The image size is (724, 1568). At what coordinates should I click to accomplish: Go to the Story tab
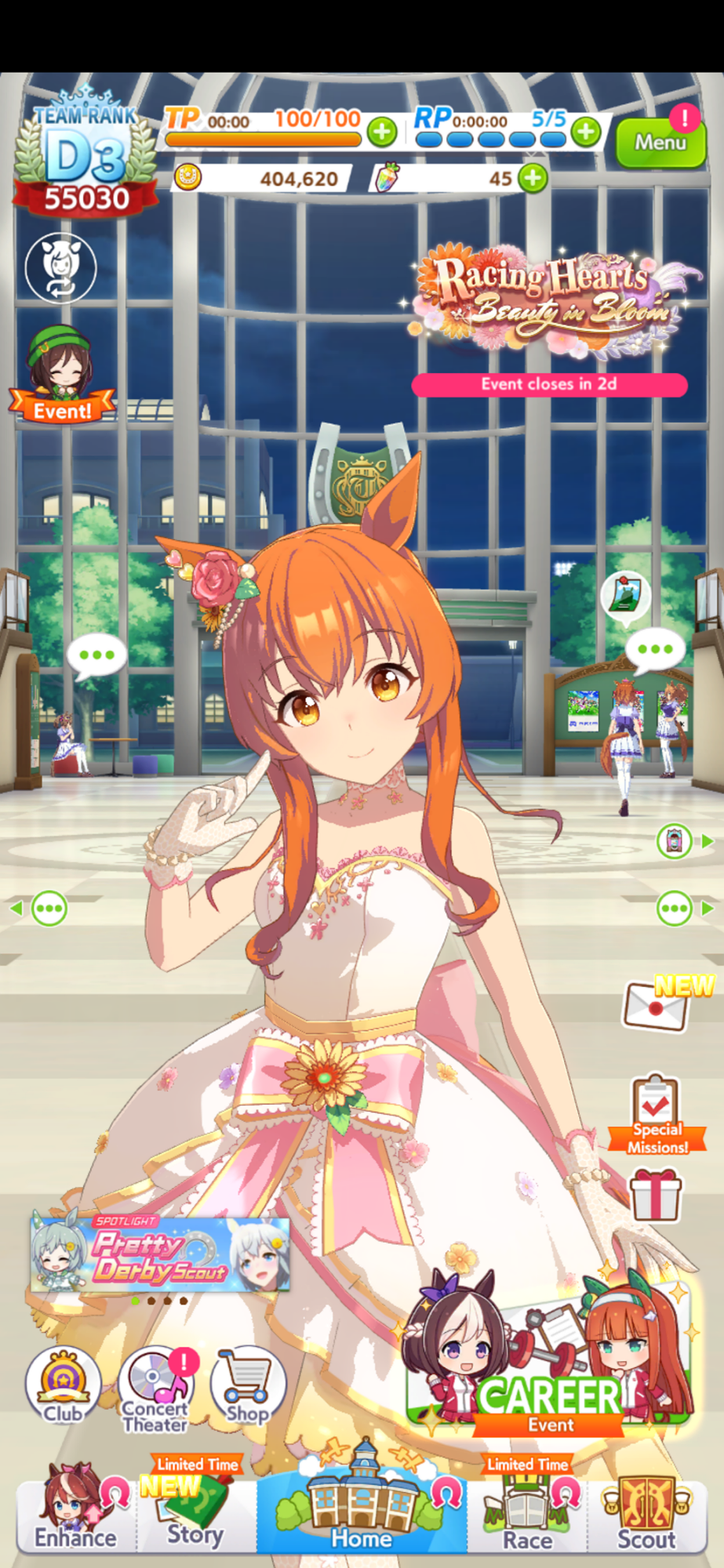click(x=195, y=1513)
